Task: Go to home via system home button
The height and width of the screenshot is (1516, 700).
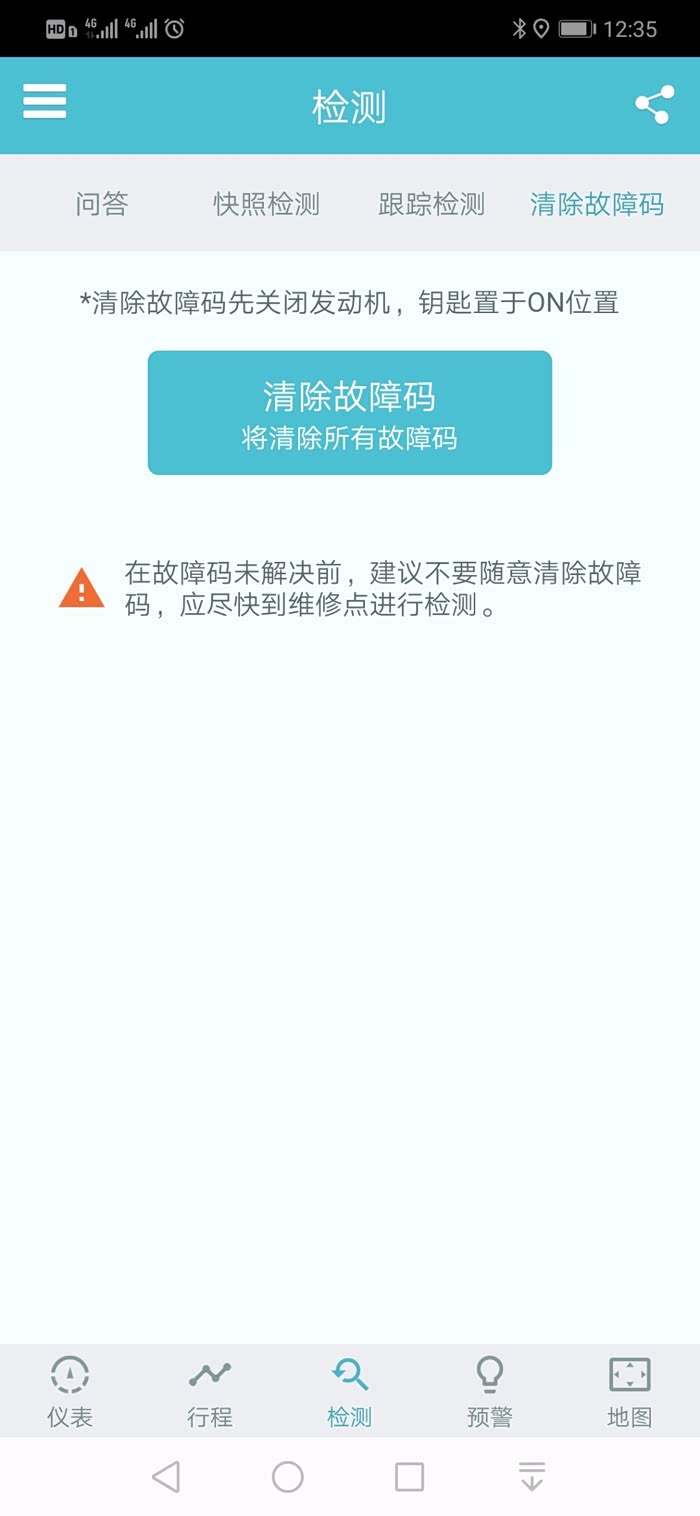Action: click(x=288, y=1476)
